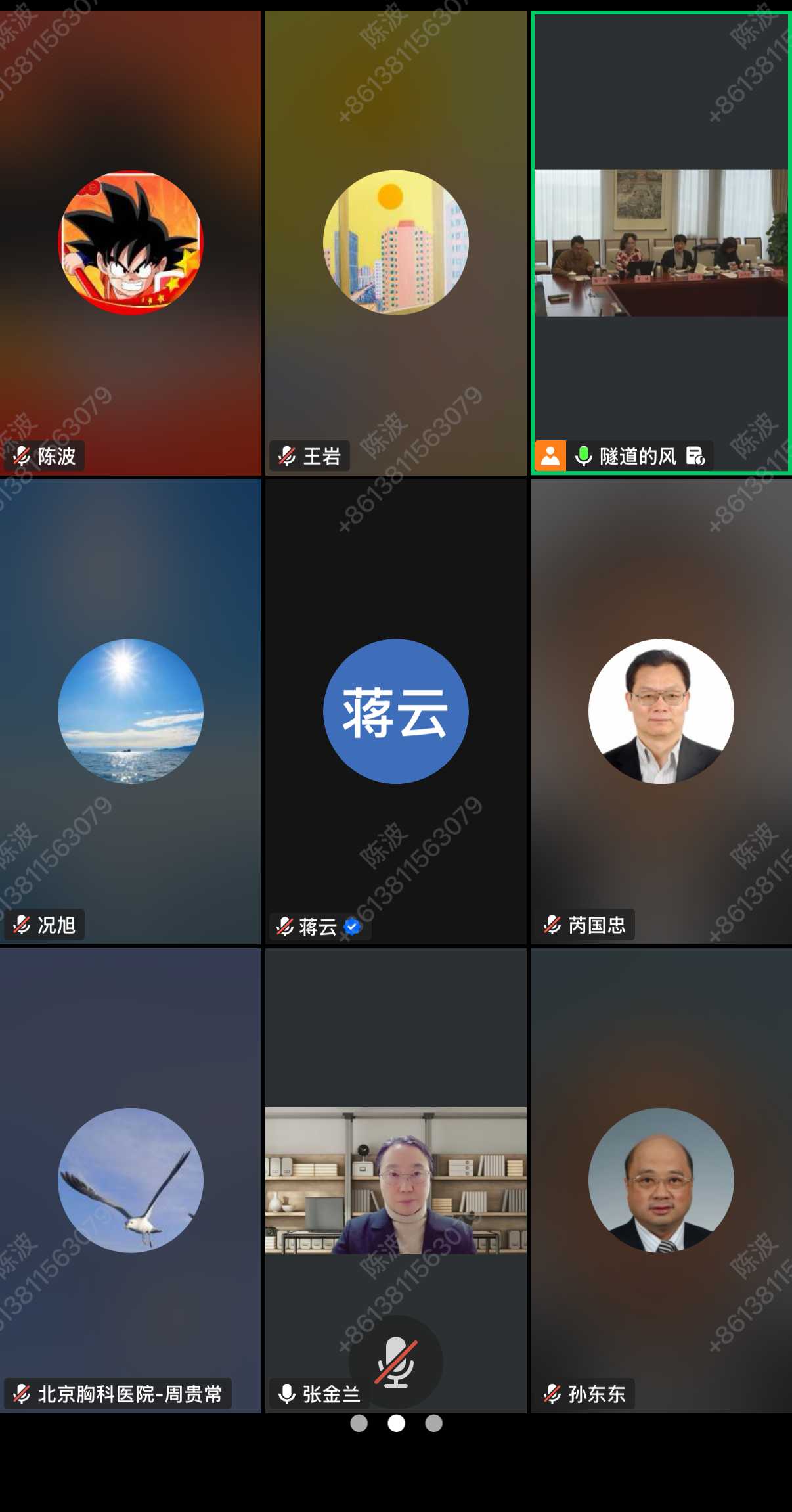Select 孙东东's participant tile
Image resolution: width=792 pixels, height=1512 pixels.
tap(661, 1180)
